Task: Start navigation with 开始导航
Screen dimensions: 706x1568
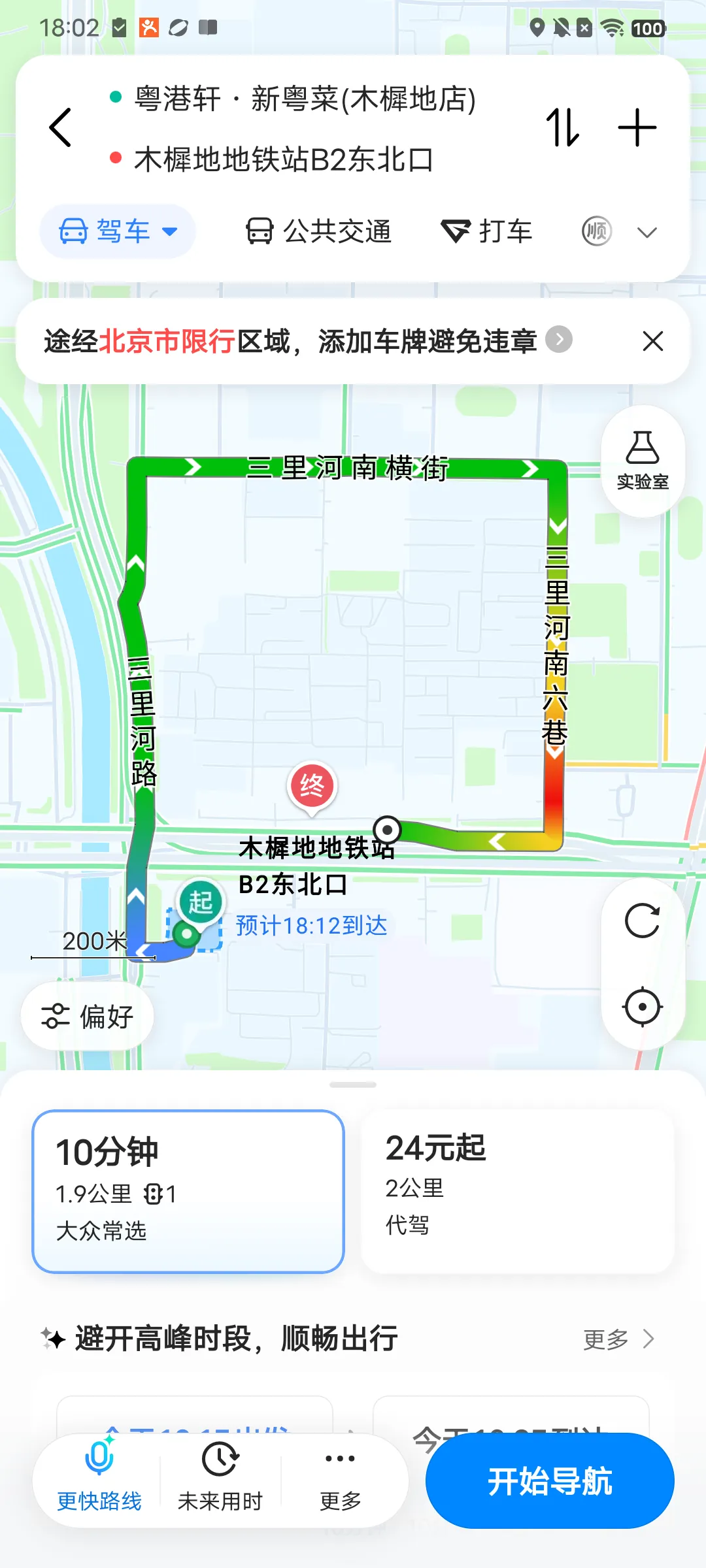Action: (x=550, y=1481)
